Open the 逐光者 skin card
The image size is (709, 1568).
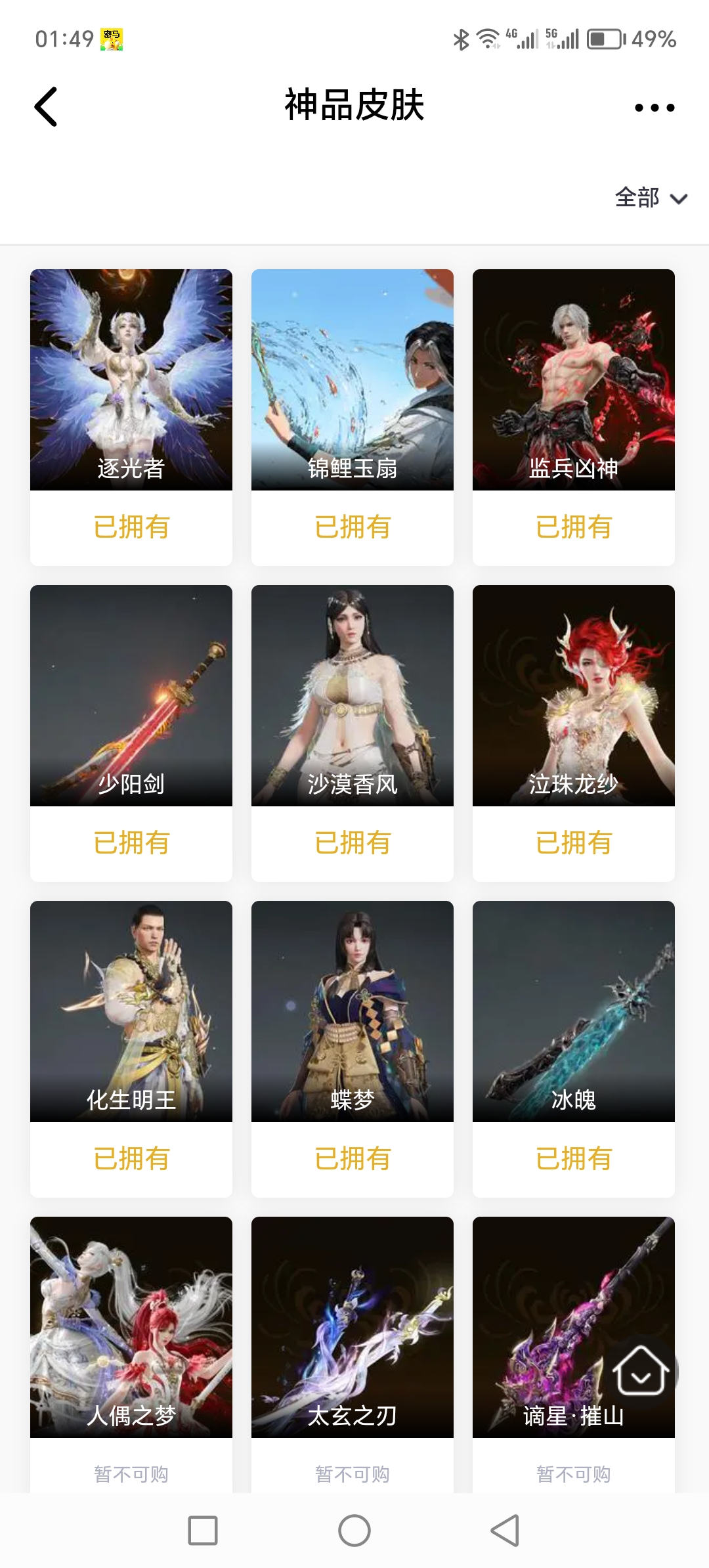[131, 380]
